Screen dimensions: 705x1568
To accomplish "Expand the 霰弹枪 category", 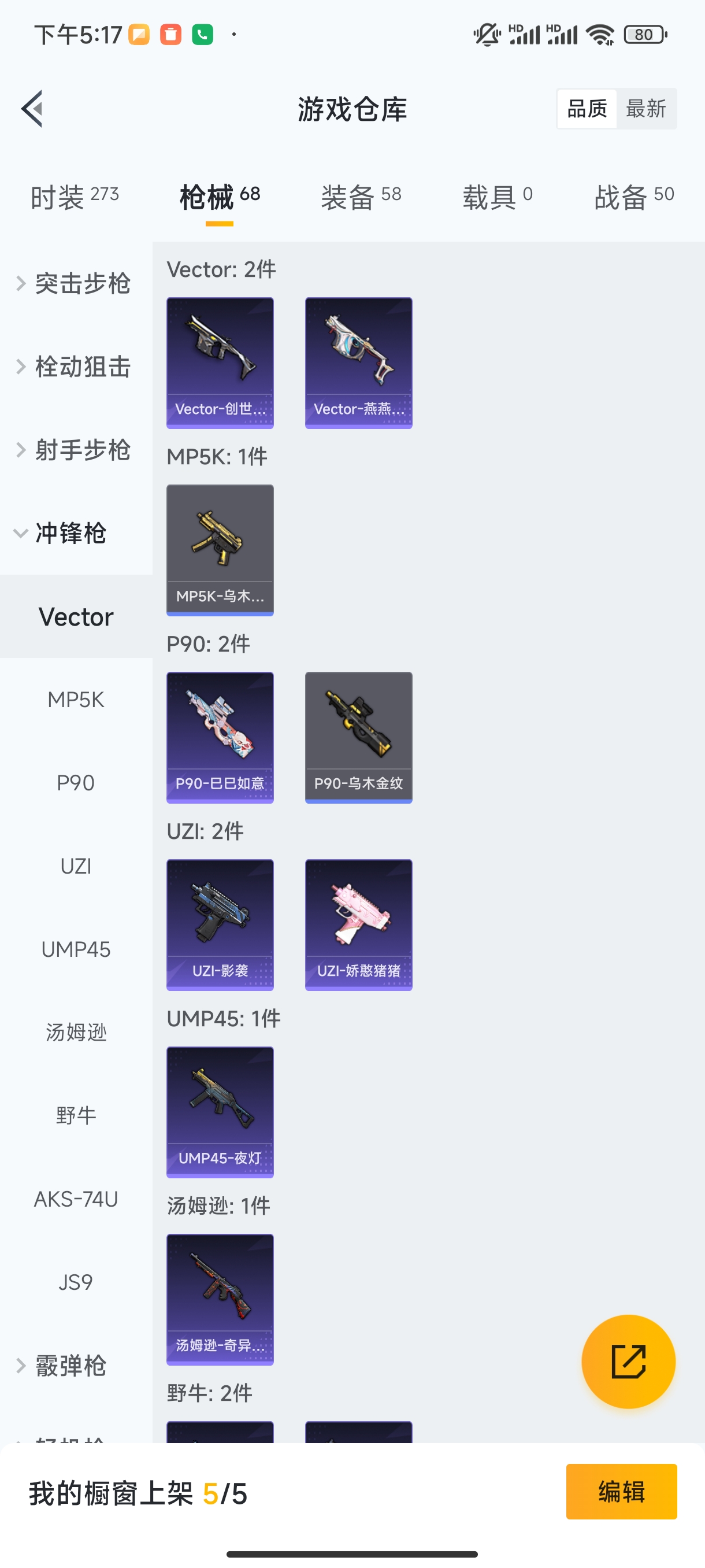I will coord(74,1367).
